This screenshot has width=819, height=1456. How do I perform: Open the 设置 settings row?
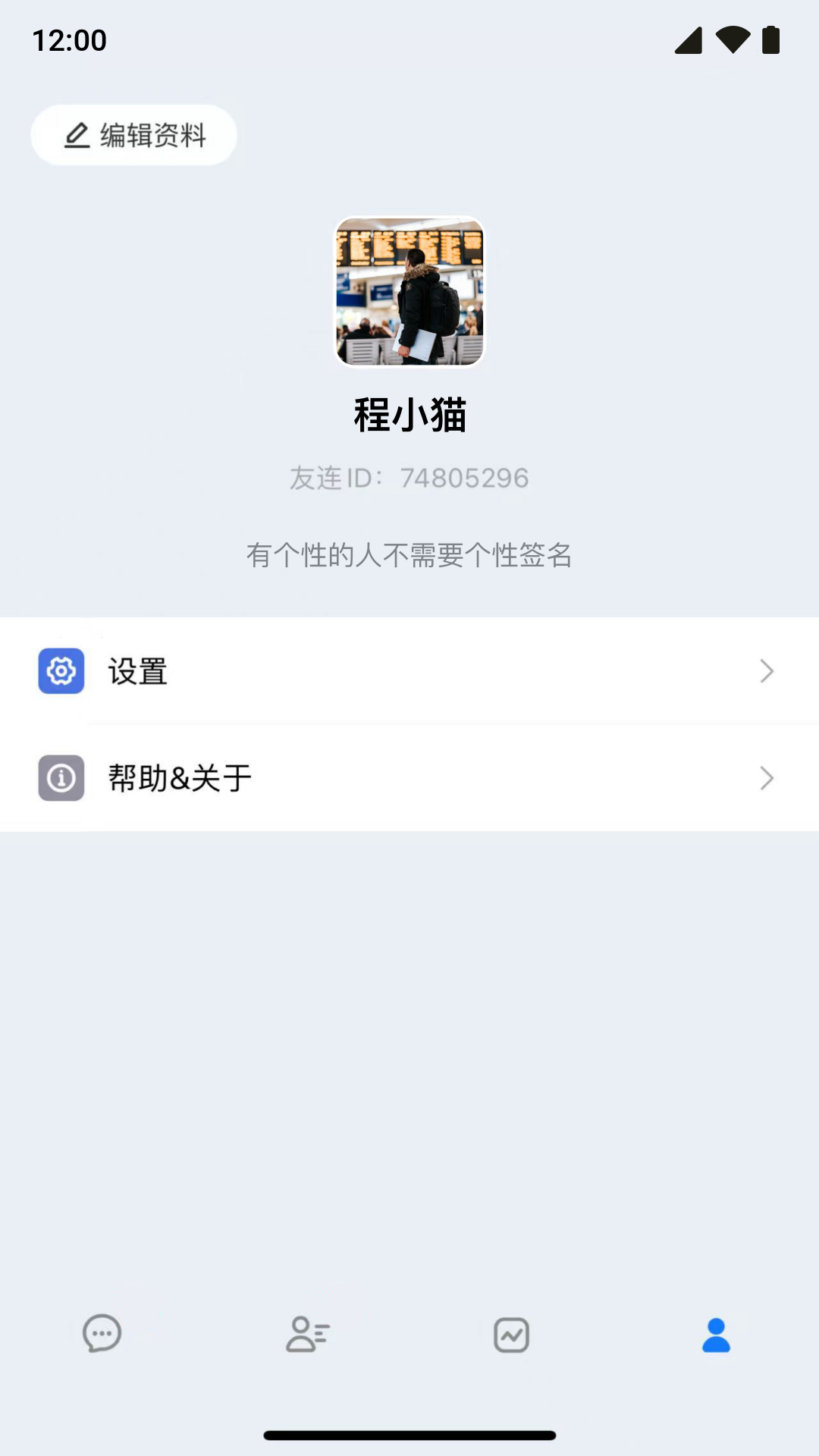tap(409, 671)
